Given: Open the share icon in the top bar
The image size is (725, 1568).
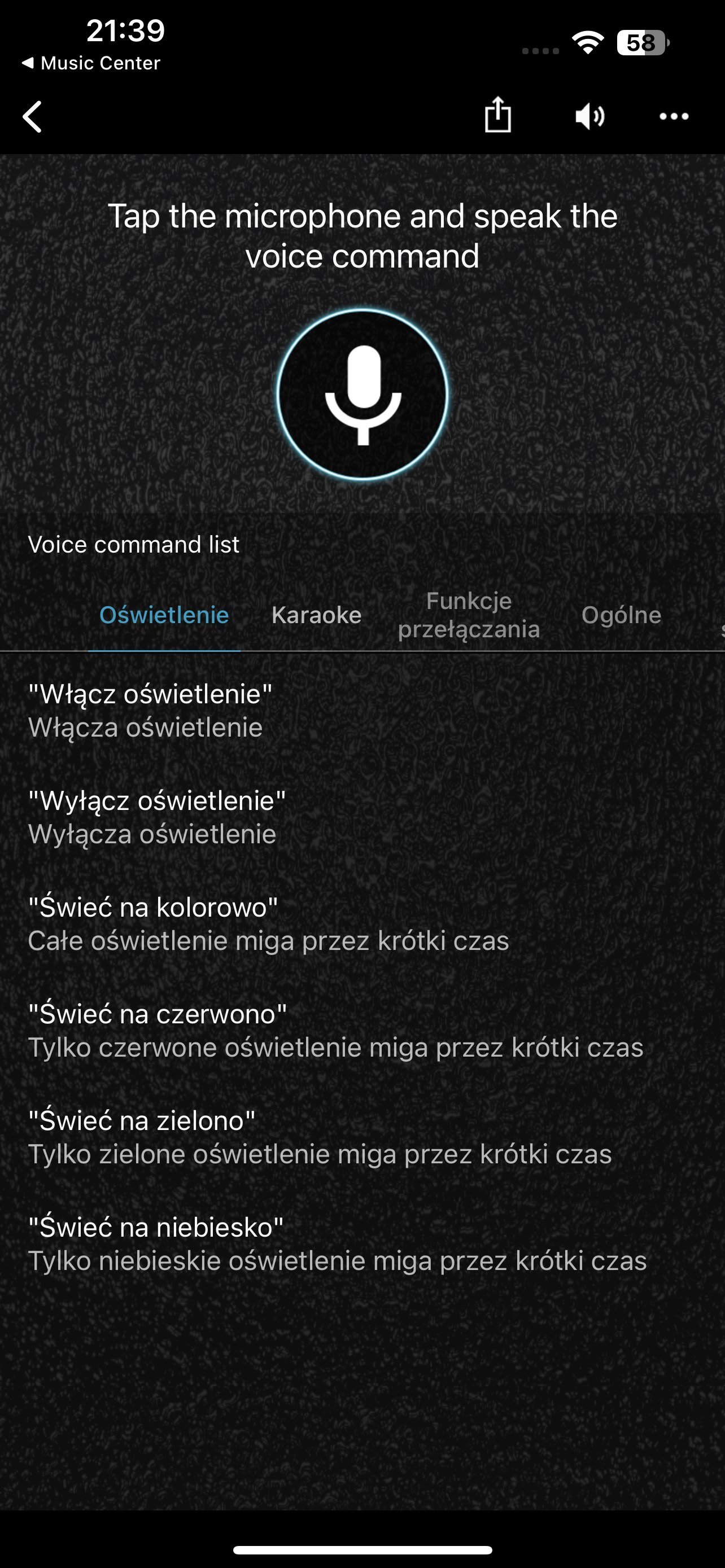Looking at the screenshot, I should (x=497, y=115).
